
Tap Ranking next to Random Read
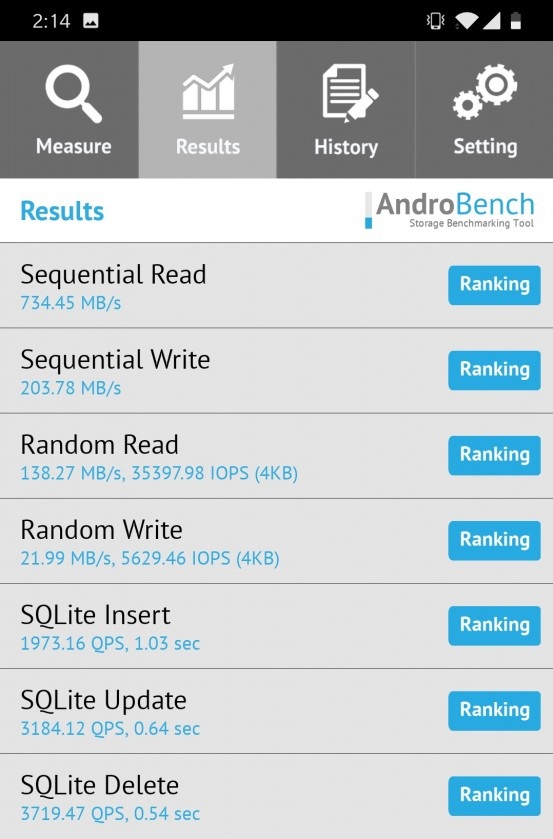coord(494,455)
